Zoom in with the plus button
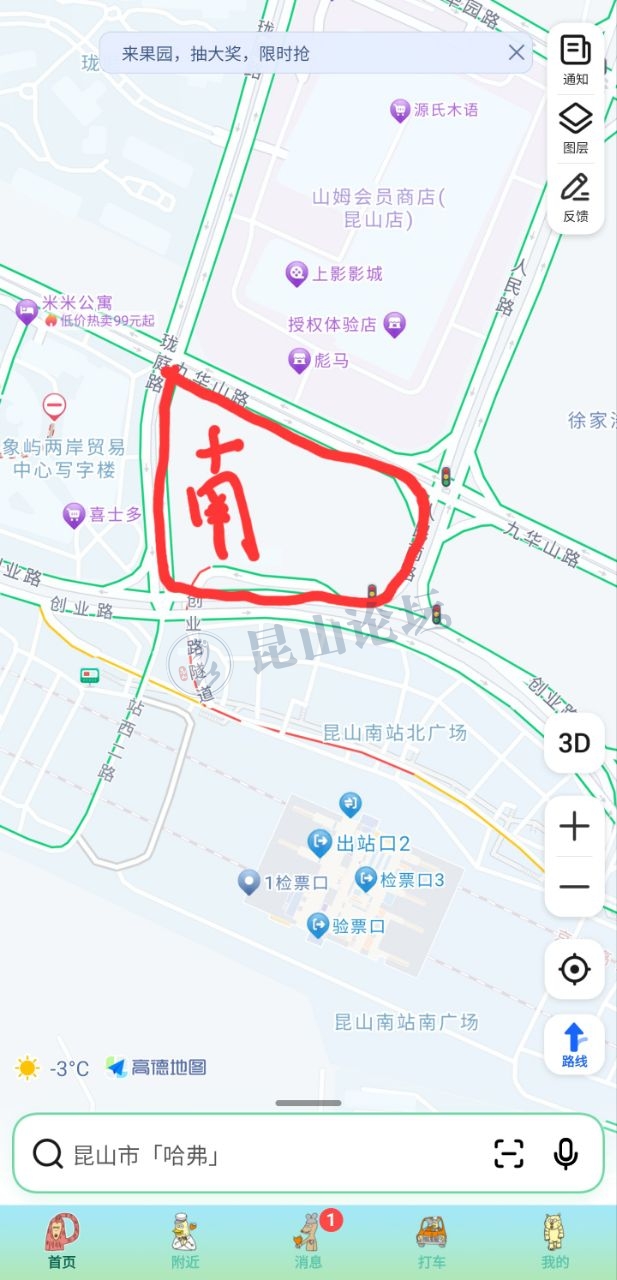The width and height of the screenshot is (617, 1280). (574, 827)
